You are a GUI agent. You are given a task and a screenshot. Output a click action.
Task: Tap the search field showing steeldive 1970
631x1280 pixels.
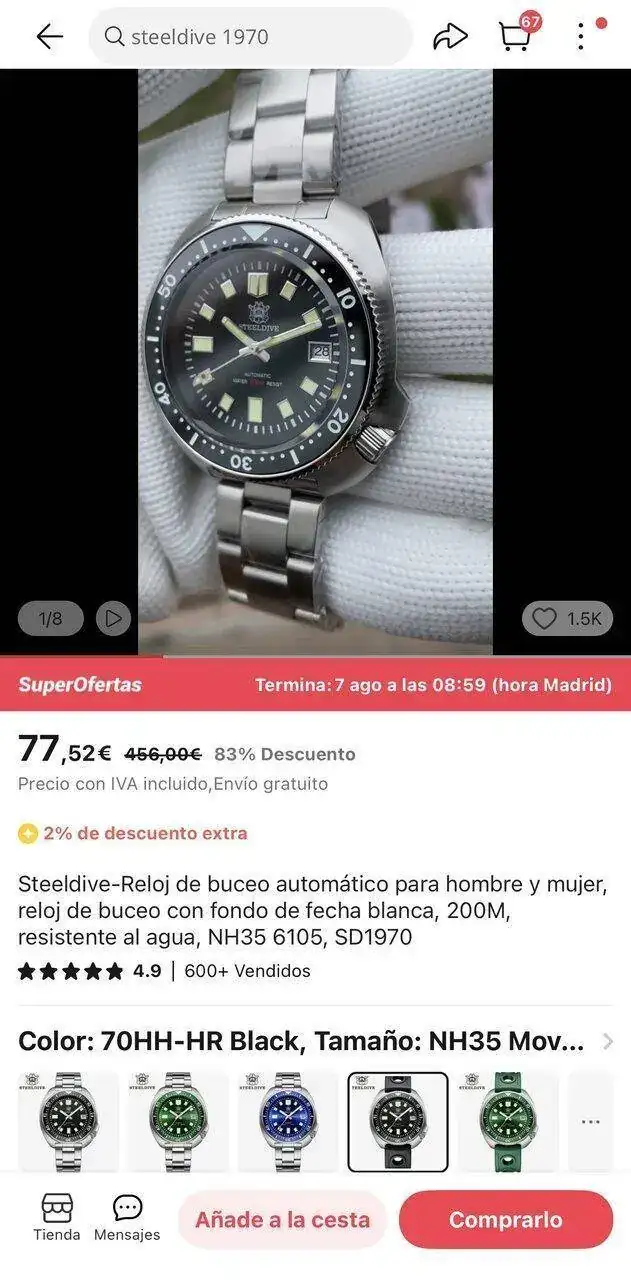(250, 37)
